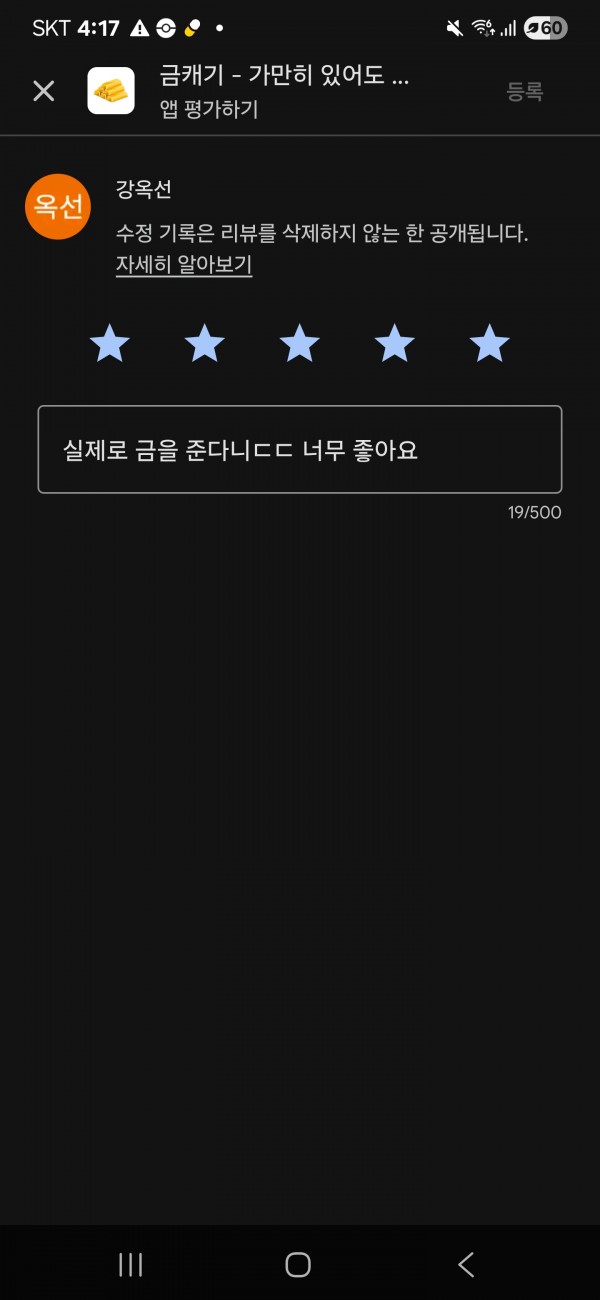Close the app review screen
600x1300 pixels.
(44, 91)
